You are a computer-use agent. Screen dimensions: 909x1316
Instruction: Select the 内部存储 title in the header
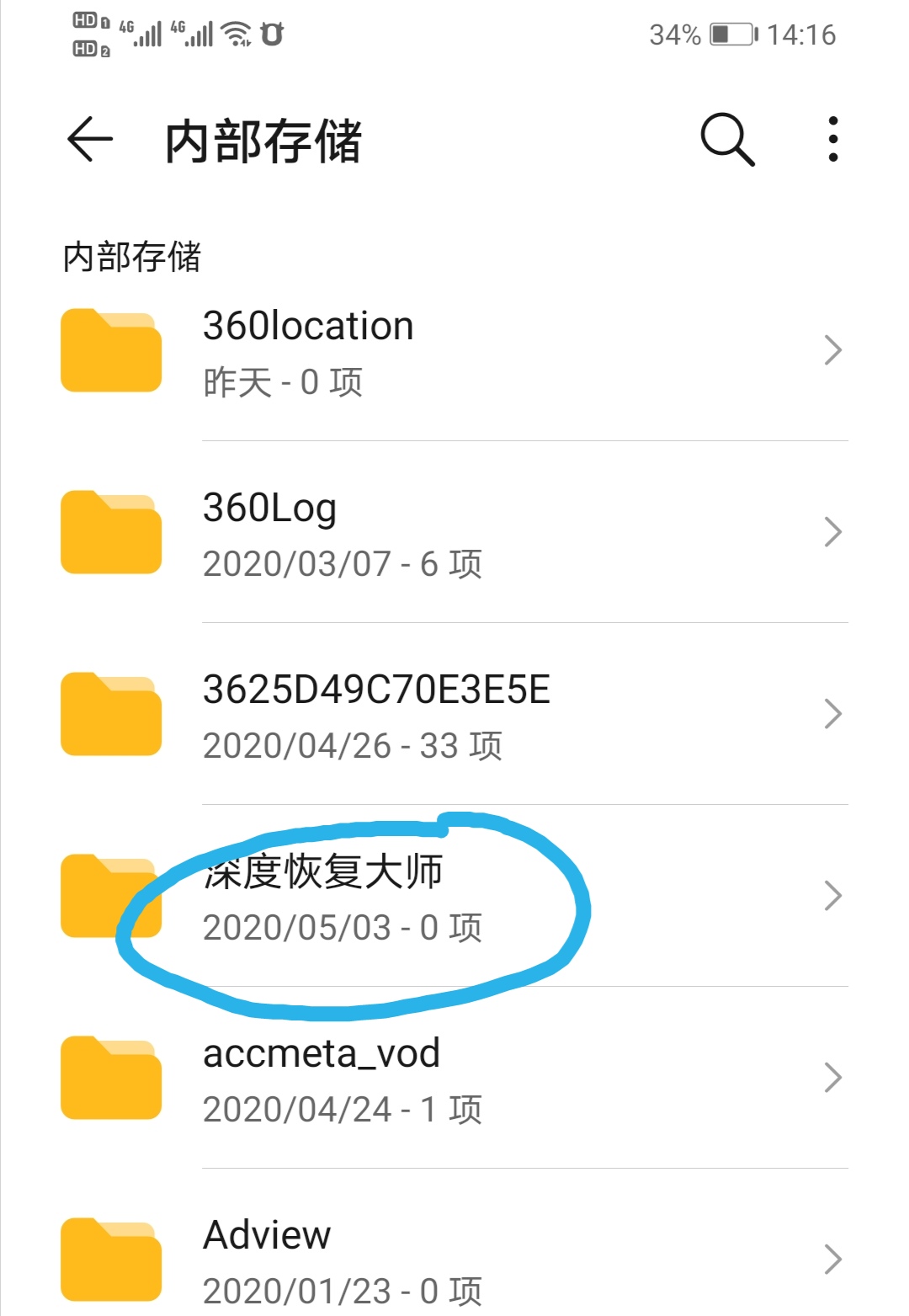266,141
